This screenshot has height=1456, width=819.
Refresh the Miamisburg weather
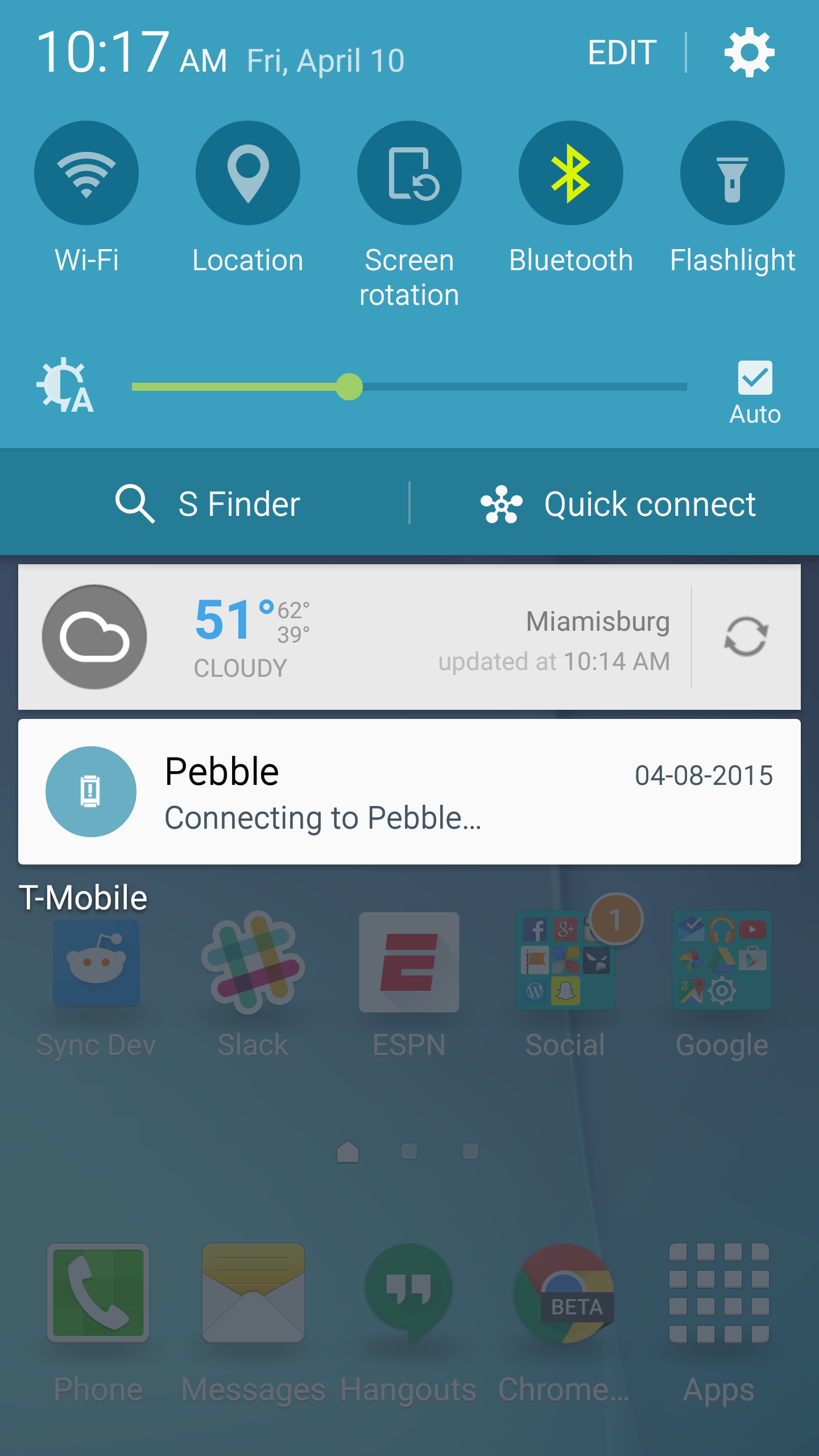pyautogui.click(x=746, y=637)
